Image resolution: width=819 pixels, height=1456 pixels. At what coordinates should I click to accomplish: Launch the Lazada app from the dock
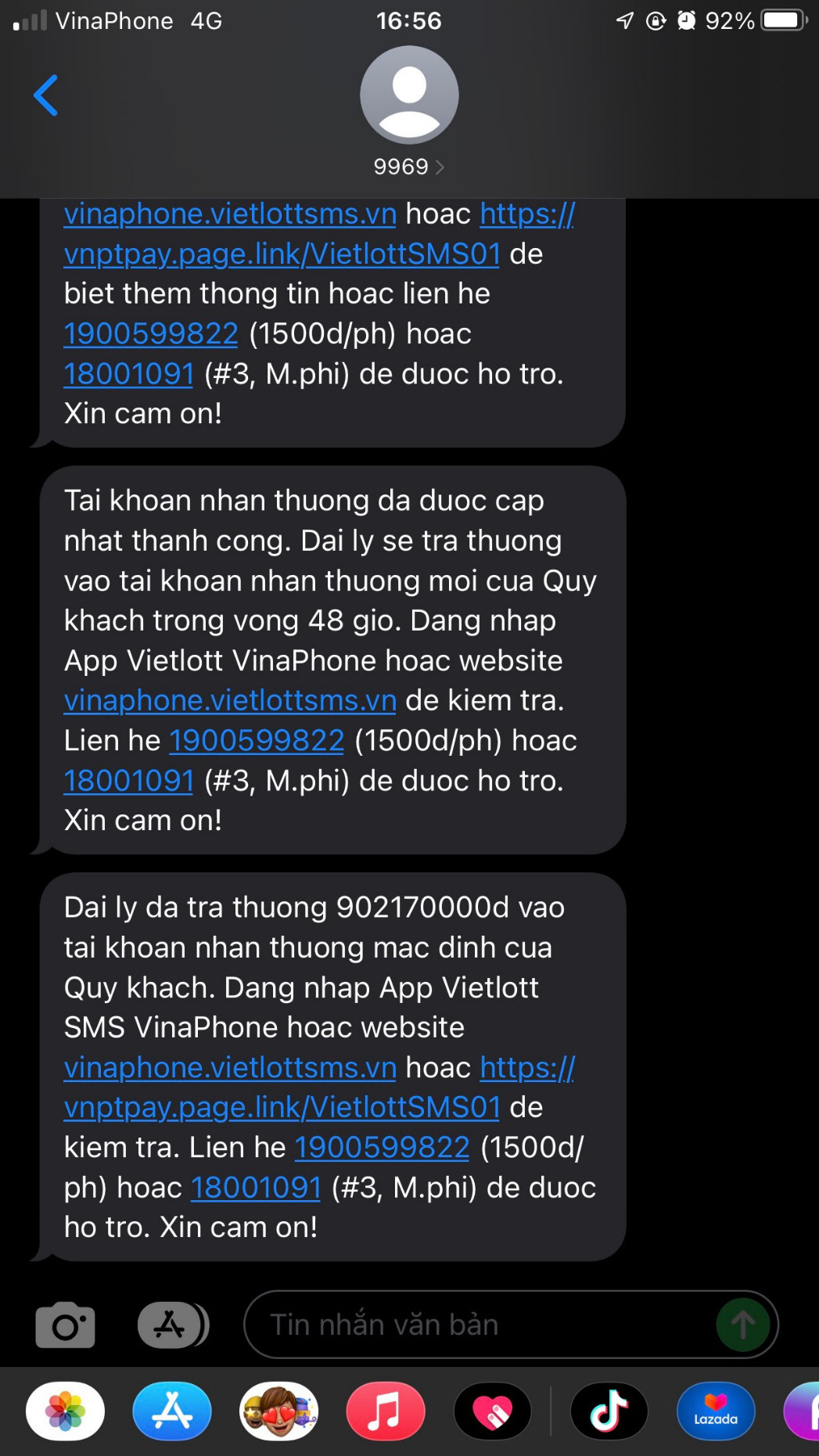[x=716, y=1411]
